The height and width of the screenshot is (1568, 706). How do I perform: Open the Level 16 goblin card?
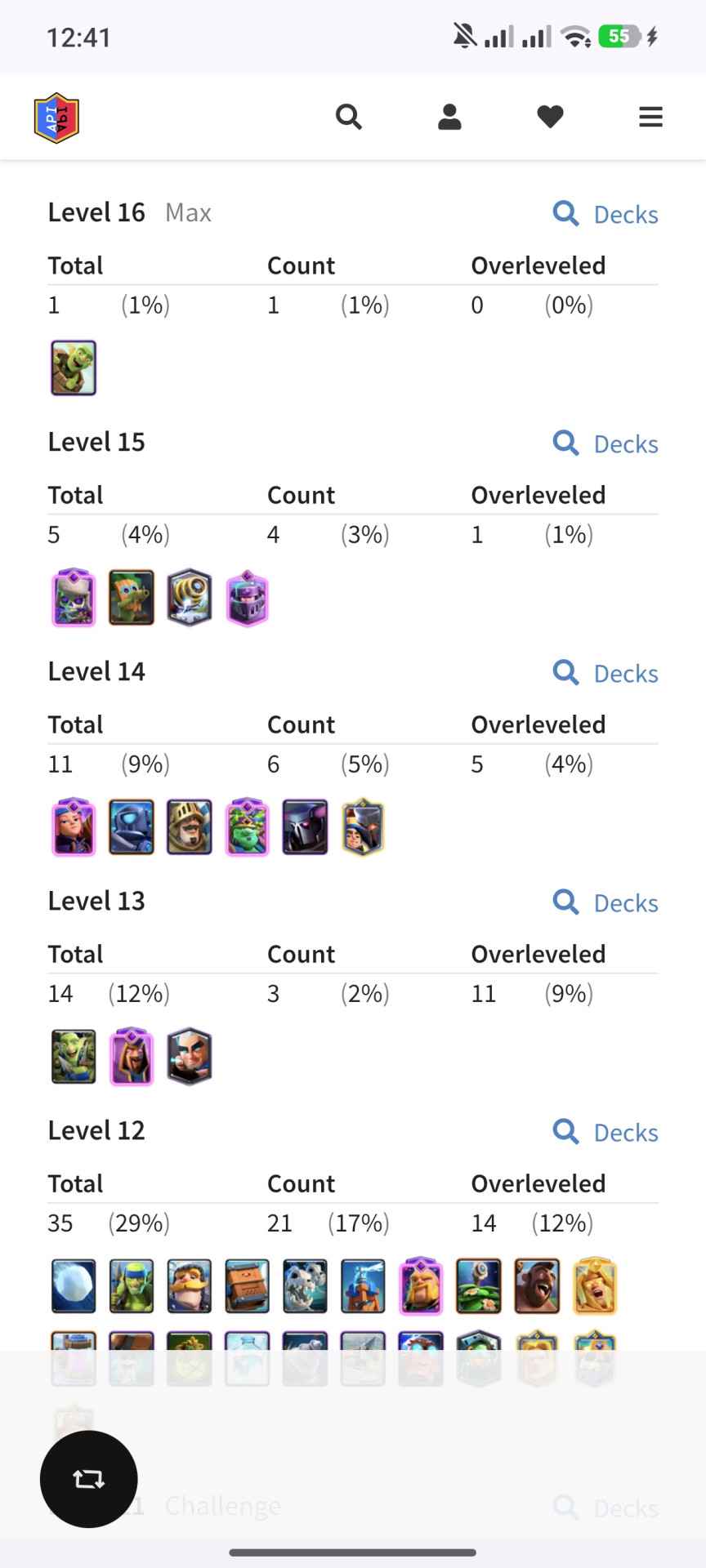(x=74, y=367)
